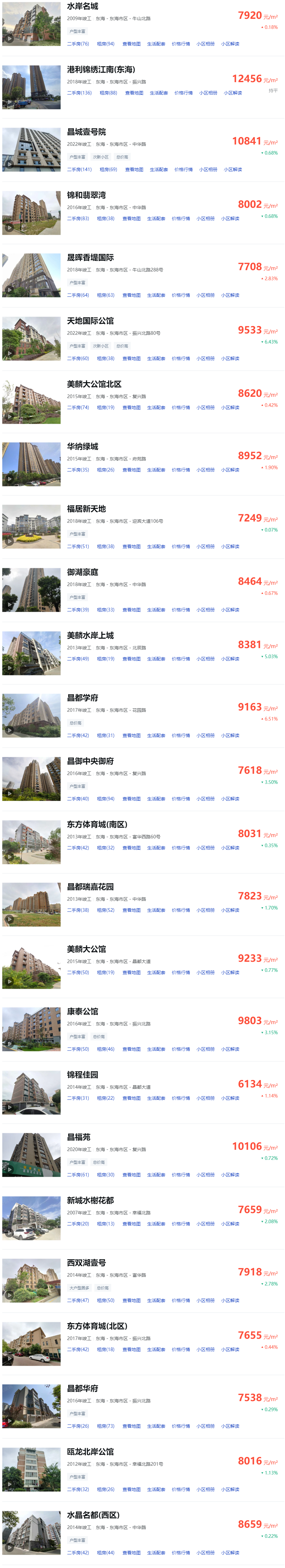Open the 水岸名城 community listing title

click(x=83, y=6)
